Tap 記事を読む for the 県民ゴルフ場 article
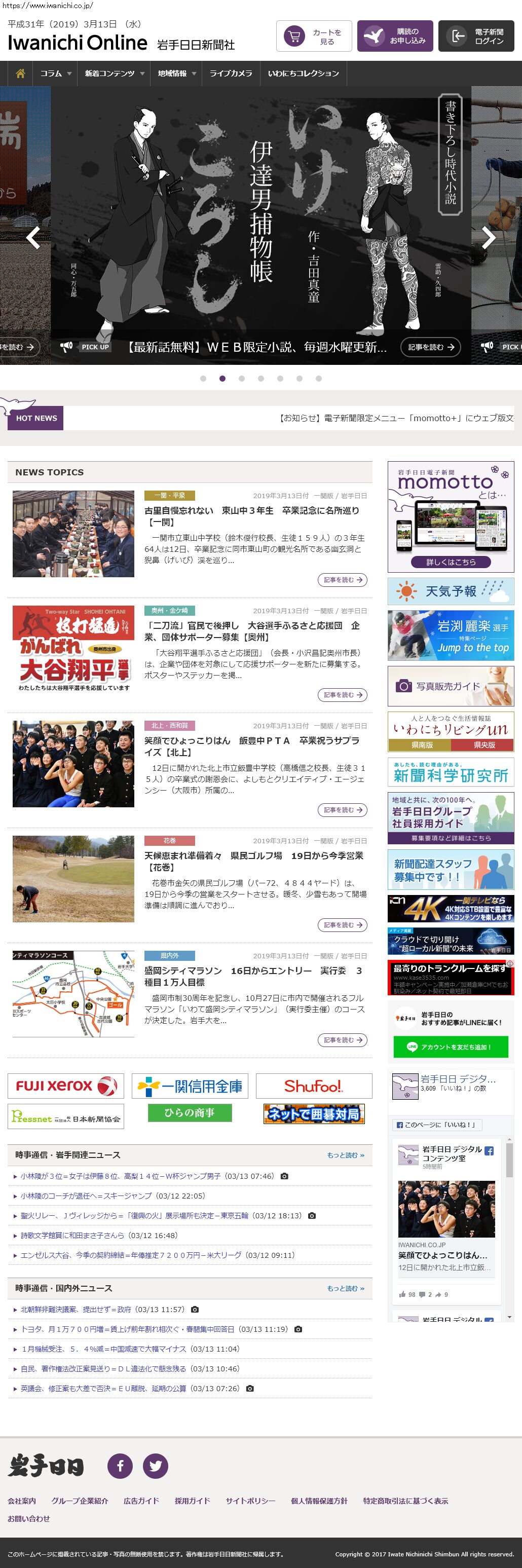This screenshot has height=1568, width=522. 342,924
